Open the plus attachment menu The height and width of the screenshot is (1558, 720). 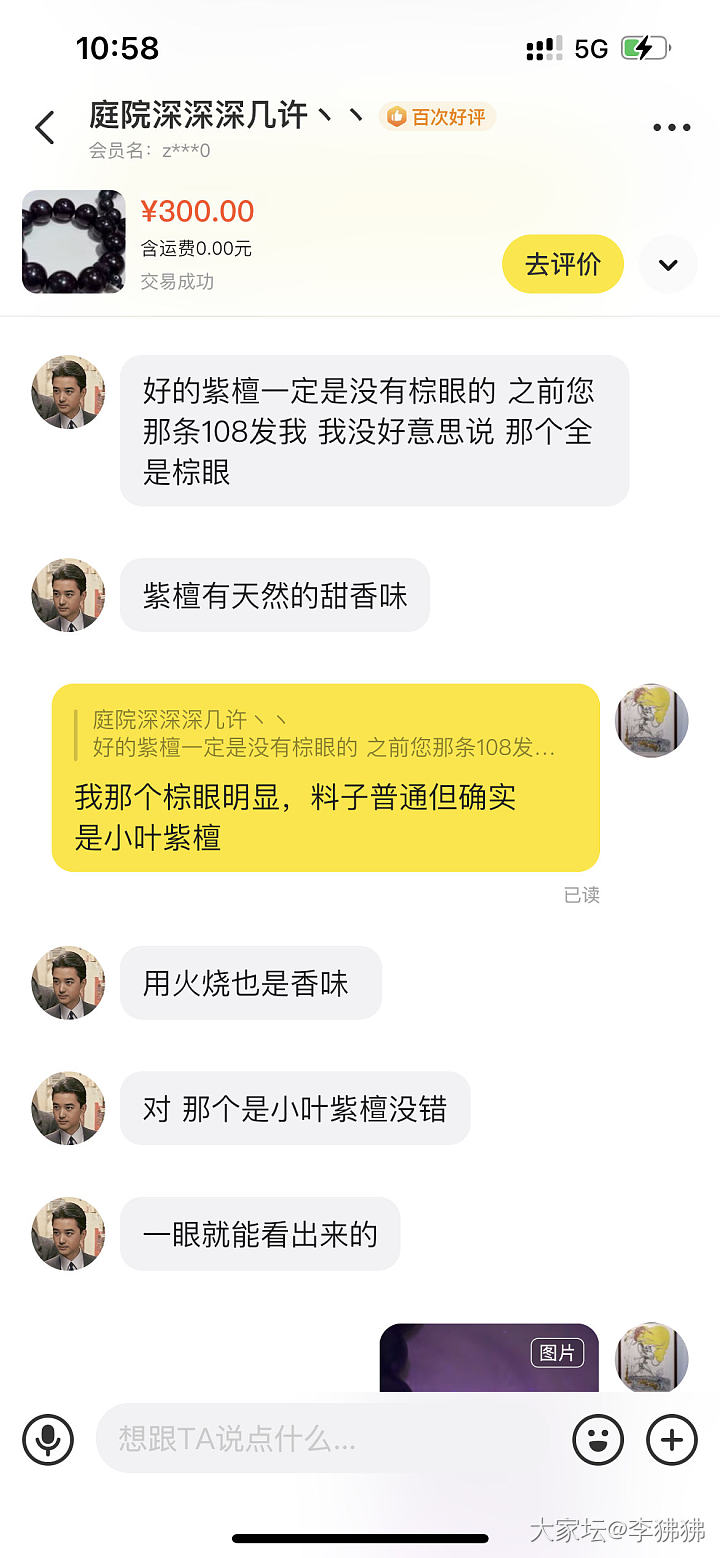pyautogui.click(x=672, y=1439)
